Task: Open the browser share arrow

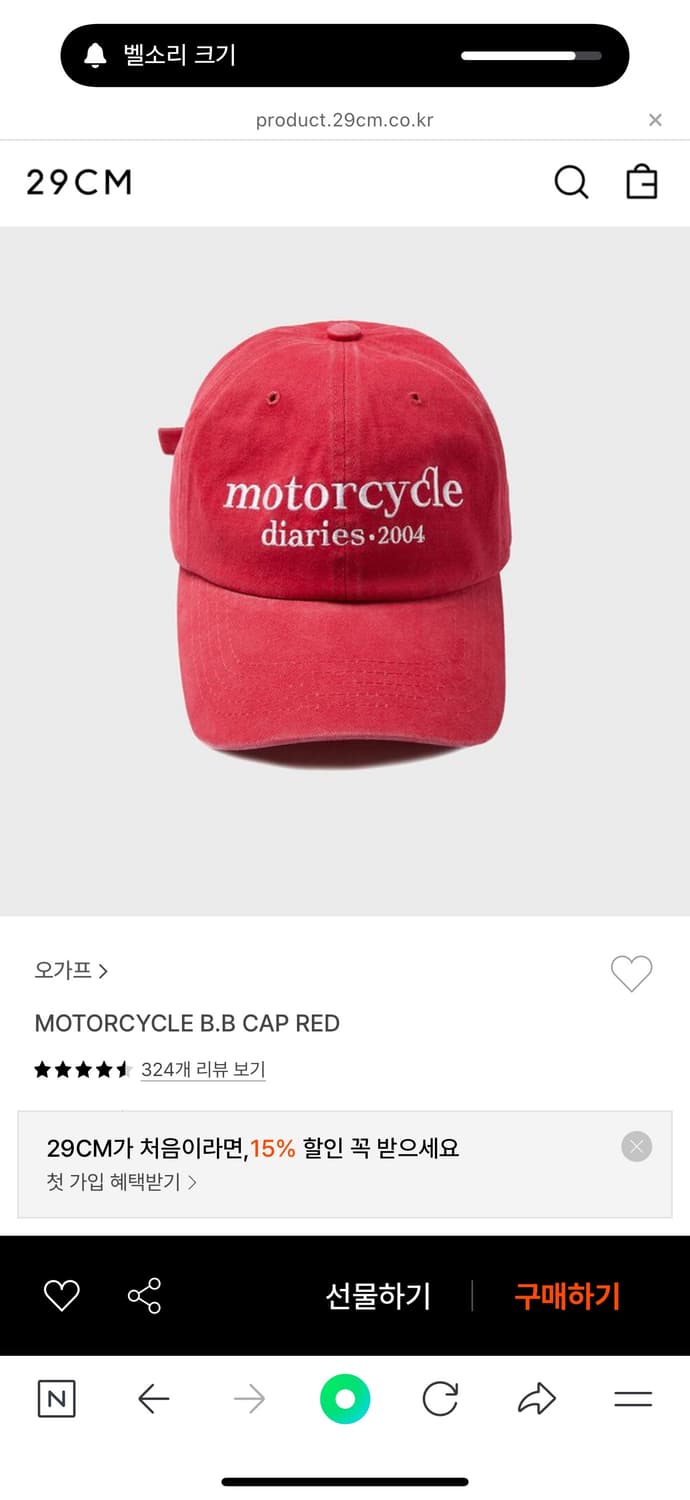Action: (537, 1399)
